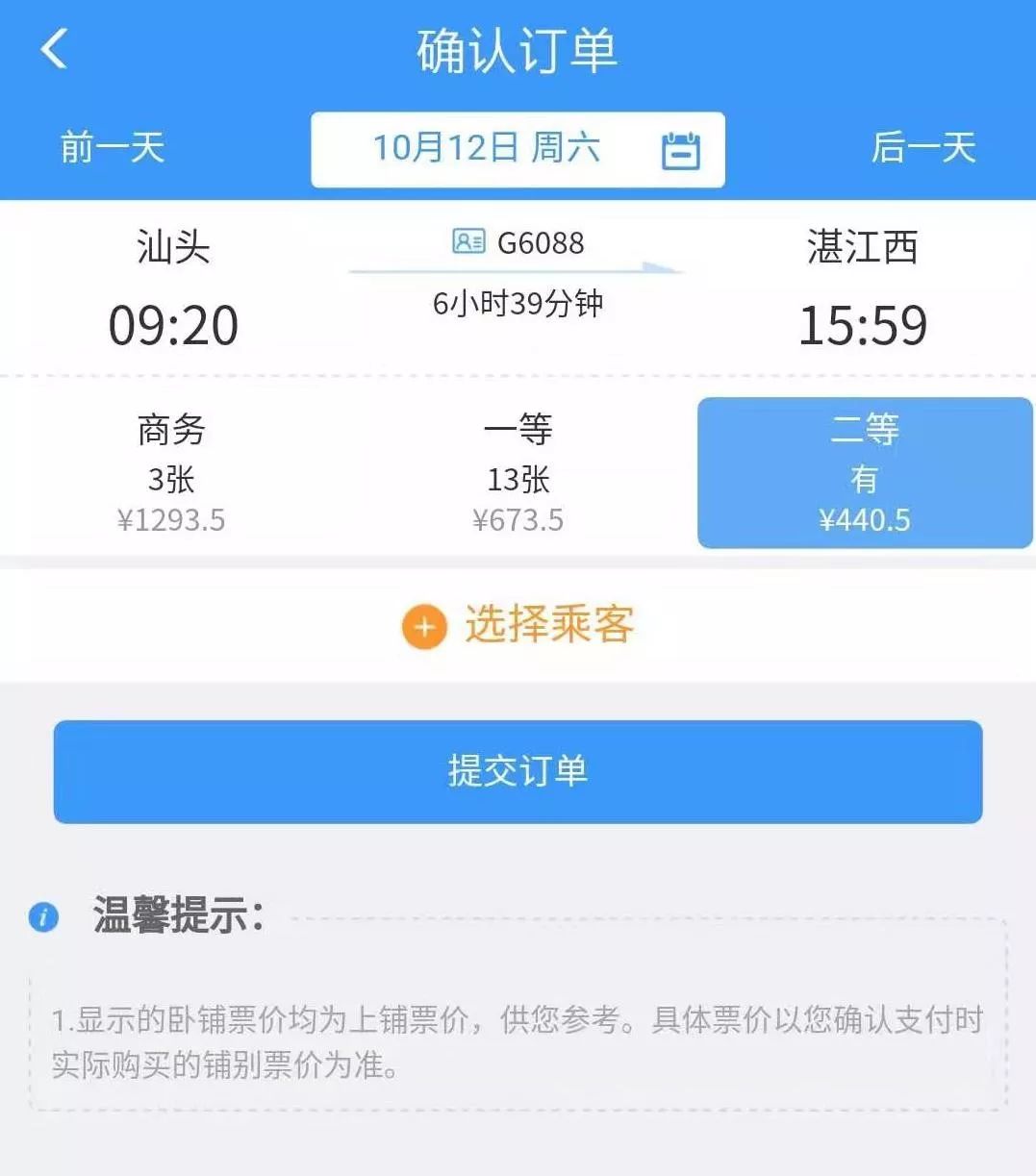
Task: Select the 一等 seat class
Action: pyautogui.click(x=518, y=473)
